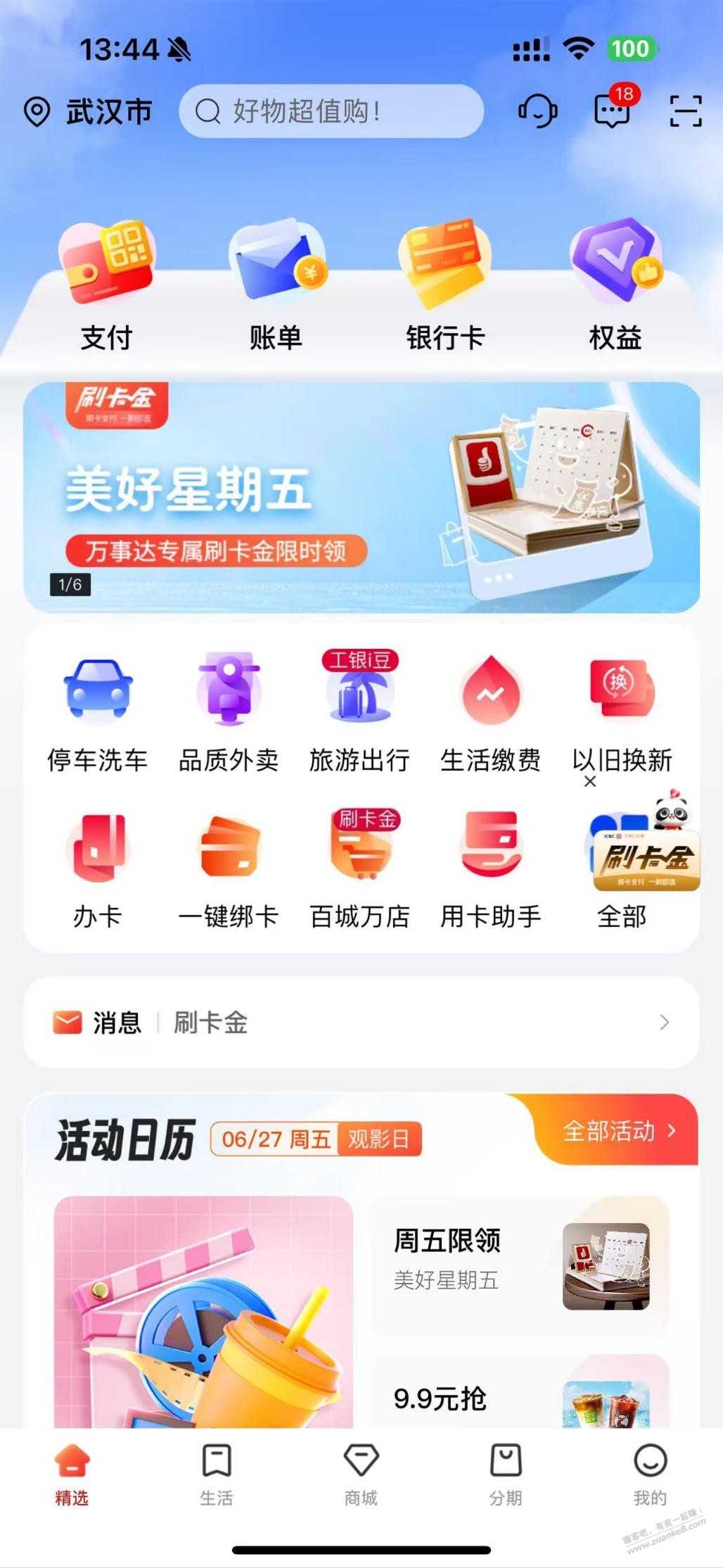Open 权益 benefits shortcut
The width and height of the screenshot is (723, 1568).
pyautogui.click(x=615, y=286)
